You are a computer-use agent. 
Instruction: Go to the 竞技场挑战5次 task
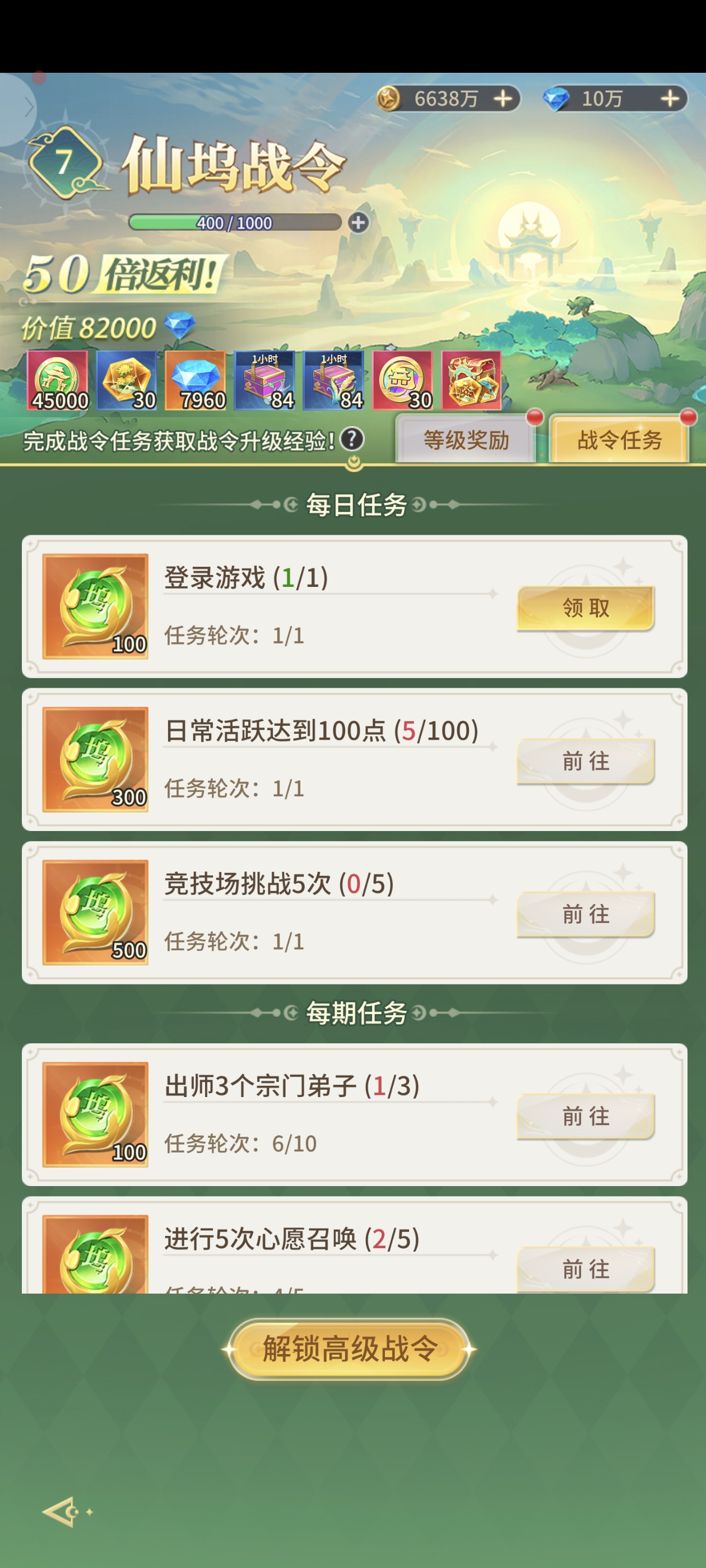[585, 914]
